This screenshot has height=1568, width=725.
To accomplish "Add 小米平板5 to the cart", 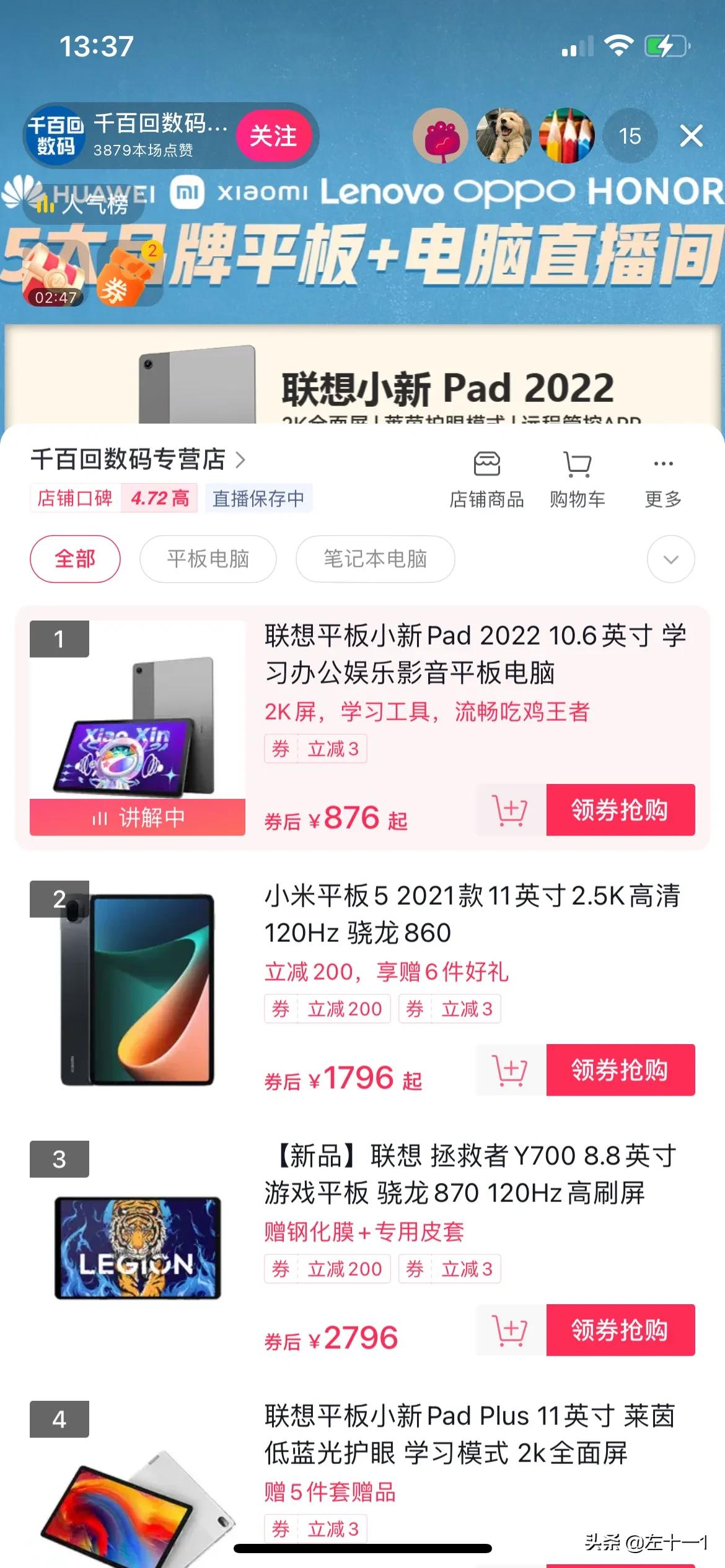I will click(x=511, y=1069).
